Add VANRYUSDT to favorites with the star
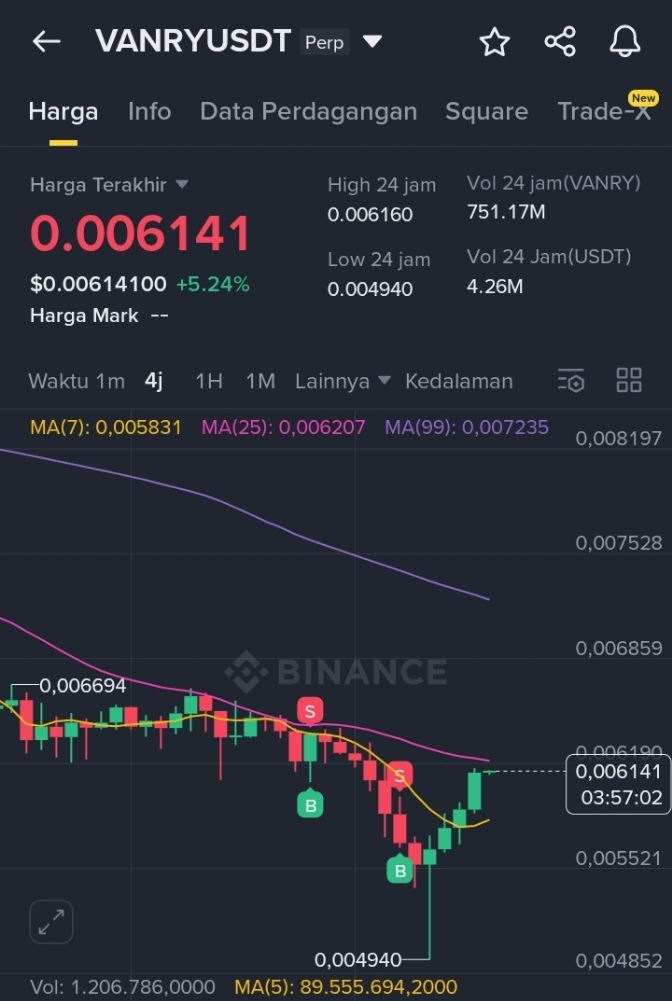This screenshot has height=1001, width=672. pos(494,42)
